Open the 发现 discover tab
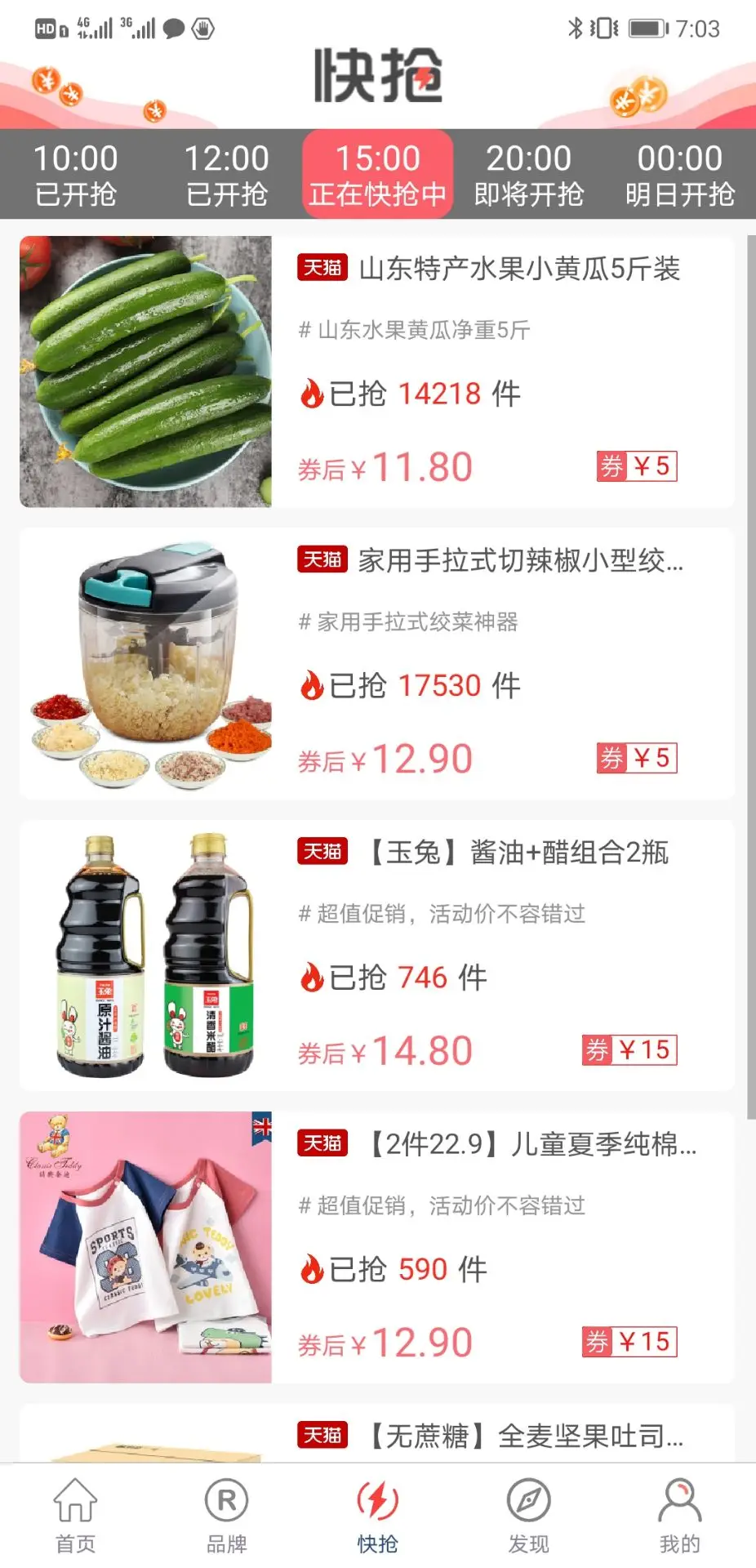The width and height of the screenshot is (756, 1568). click(528, 1516)
